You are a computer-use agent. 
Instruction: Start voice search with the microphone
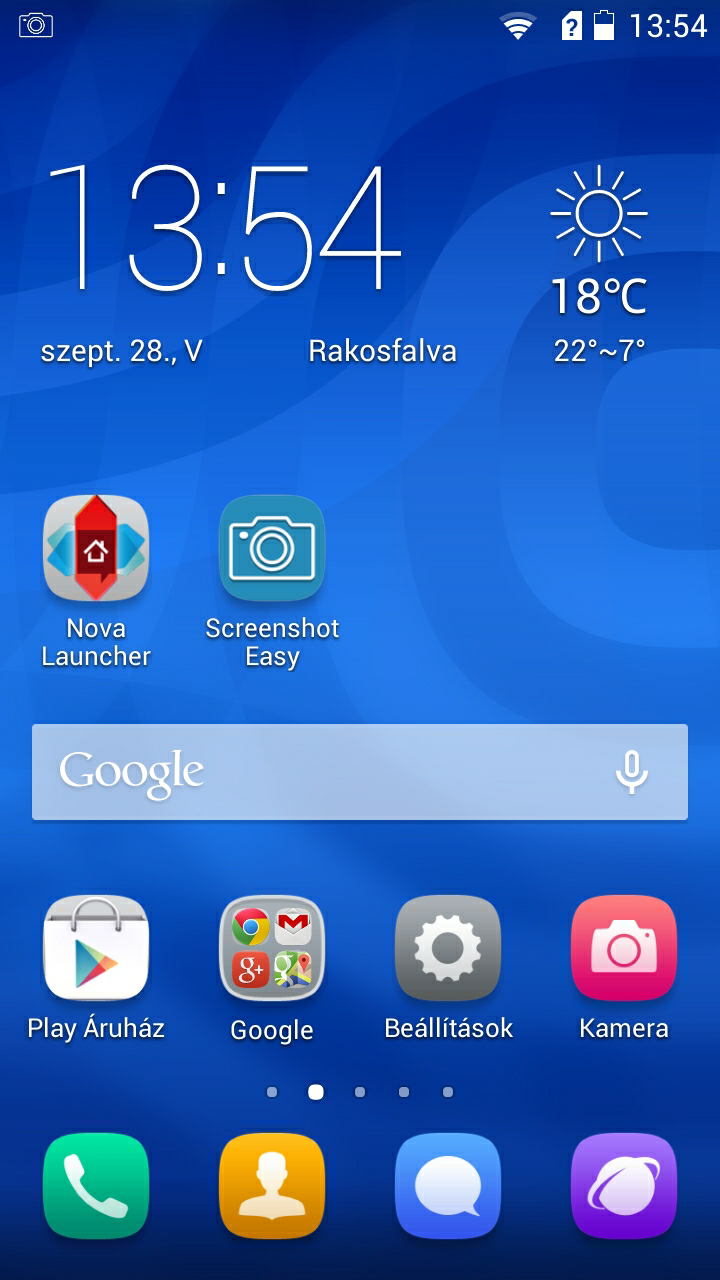(x=631, y=772)
